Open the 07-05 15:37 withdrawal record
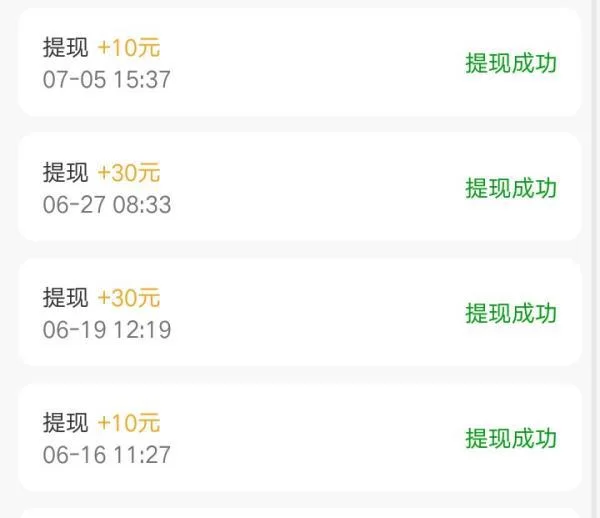 299,63
